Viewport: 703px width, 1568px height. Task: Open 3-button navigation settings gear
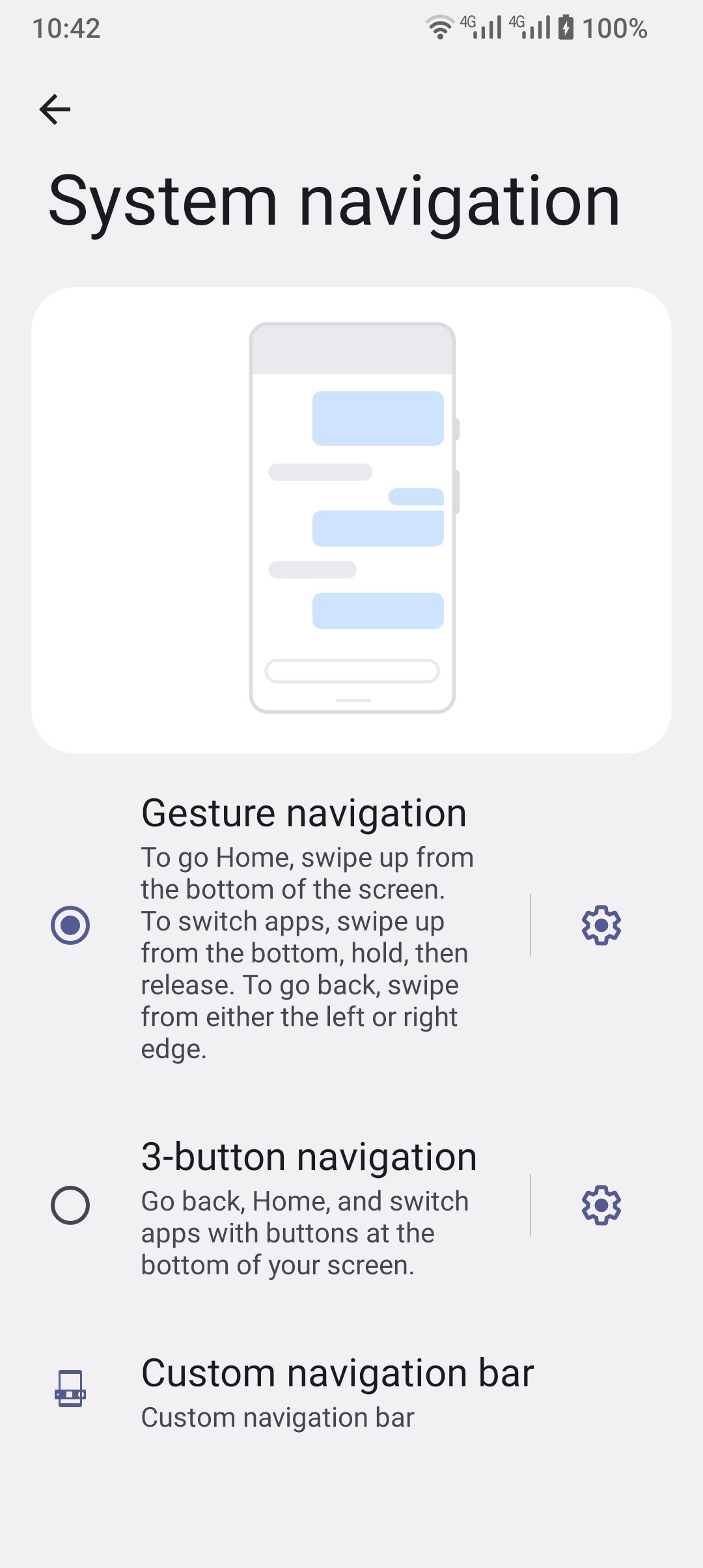tap(601, 1205)
